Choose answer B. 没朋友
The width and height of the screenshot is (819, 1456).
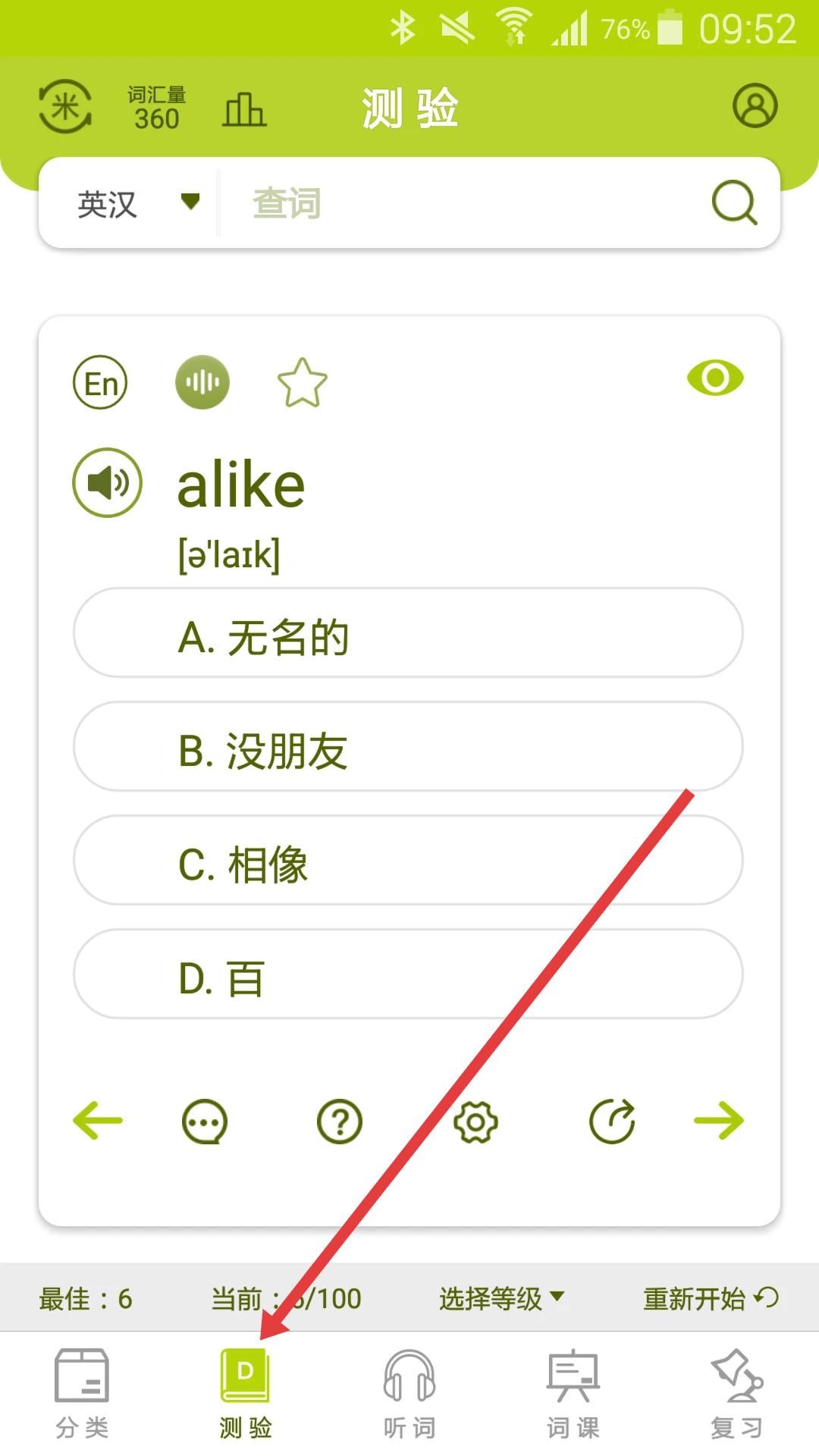pyautogui.click(x=408, y=746)
